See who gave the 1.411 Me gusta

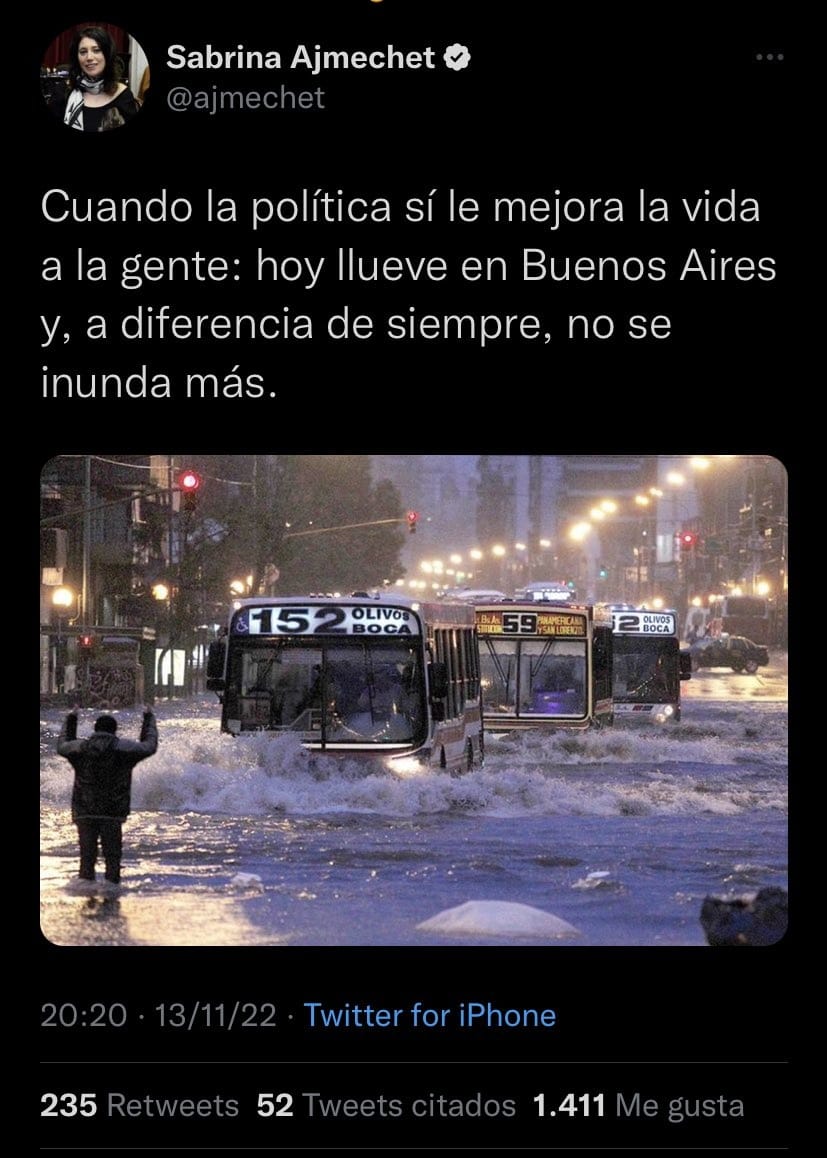638,1105
